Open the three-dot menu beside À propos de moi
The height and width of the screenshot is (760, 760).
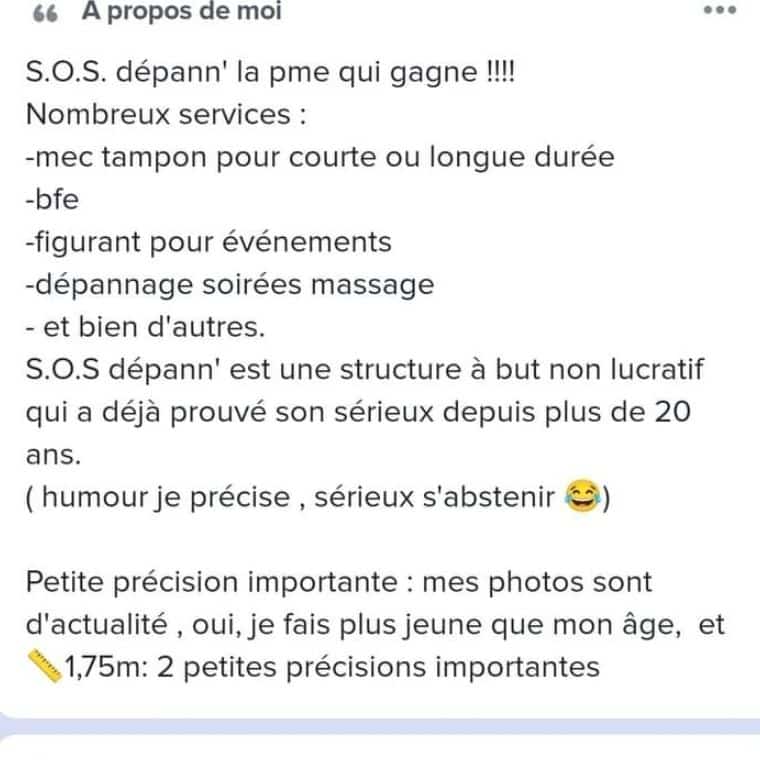[x=718, y=11]
